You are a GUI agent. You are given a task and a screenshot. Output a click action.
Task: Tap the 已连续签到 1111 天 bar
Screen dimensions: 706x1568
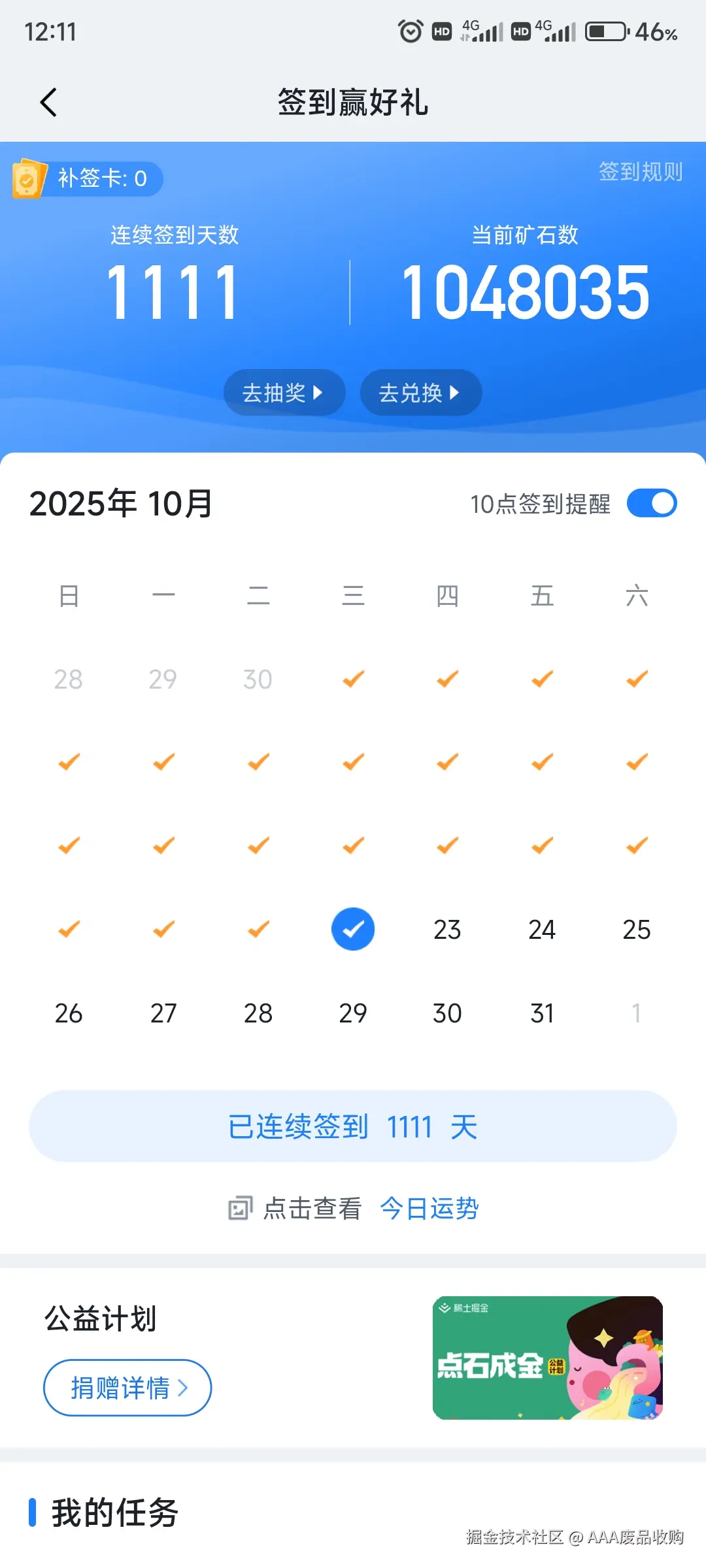tap(353, 1125)
